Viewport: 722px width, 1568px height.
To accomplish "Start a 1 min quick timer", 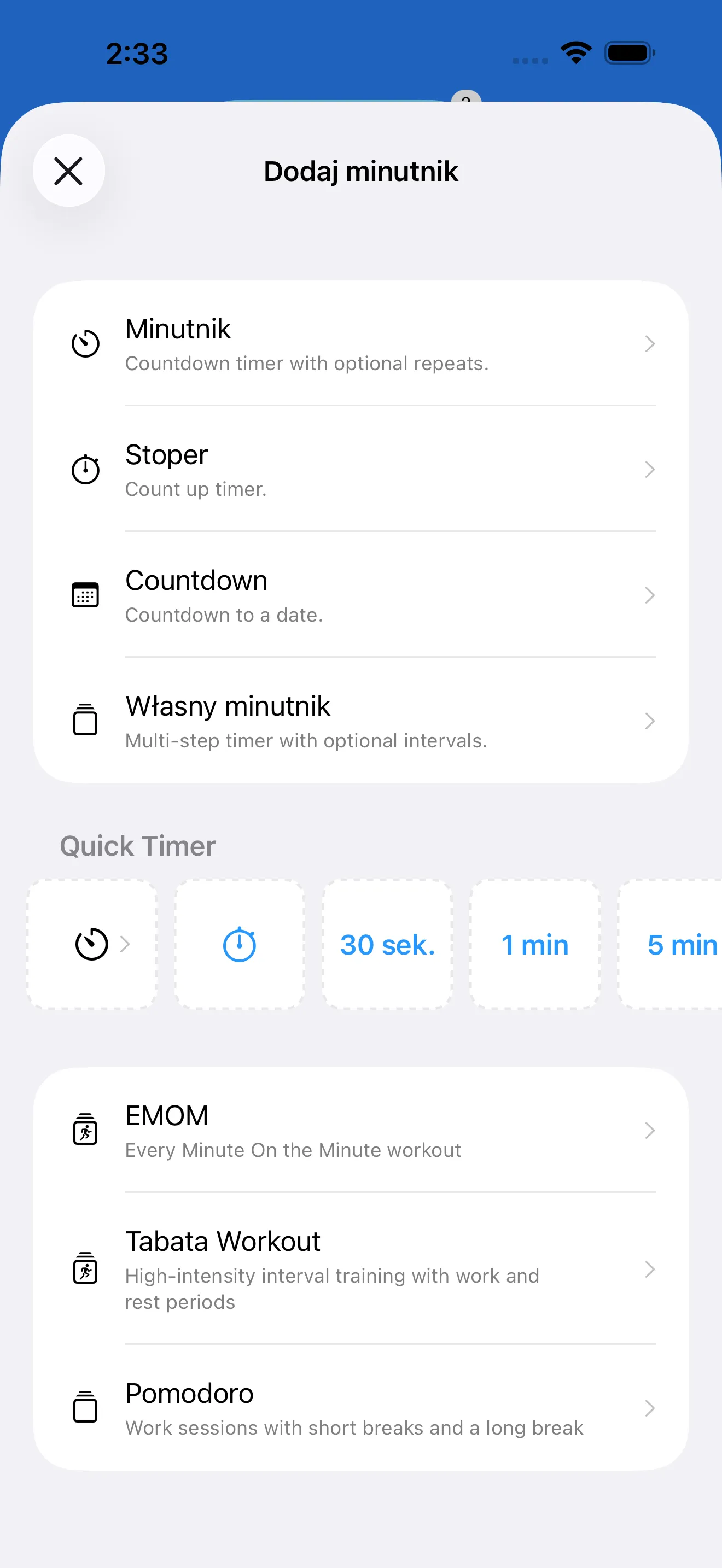I will pyautogui.click(x=534, y=944).
